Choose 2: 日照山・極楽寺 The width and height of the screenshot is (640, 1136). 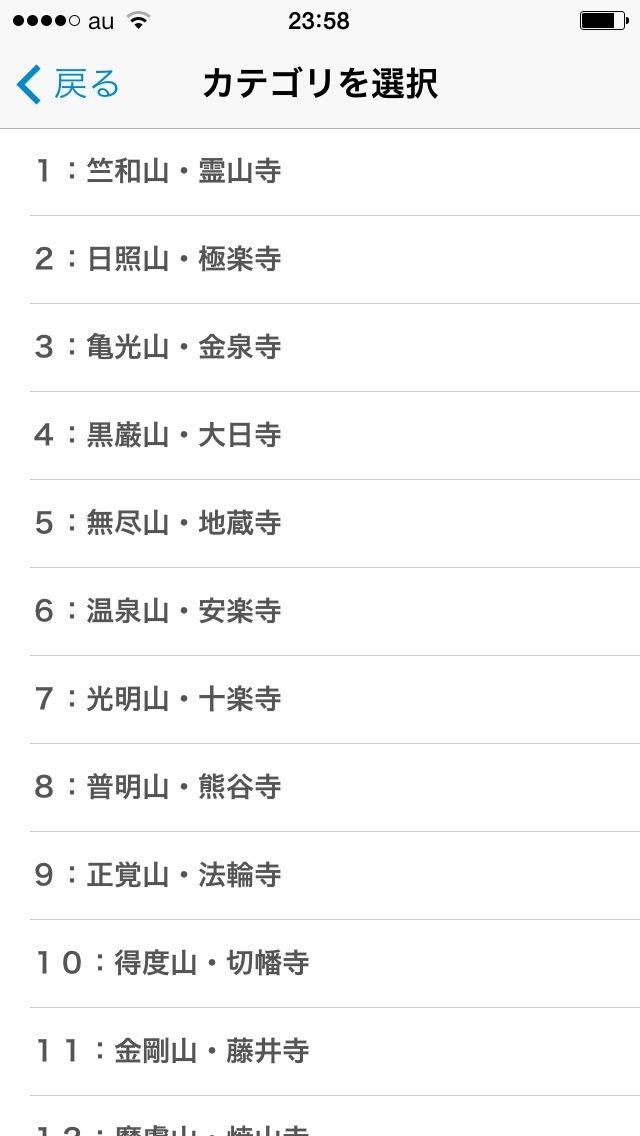(320, 259)
